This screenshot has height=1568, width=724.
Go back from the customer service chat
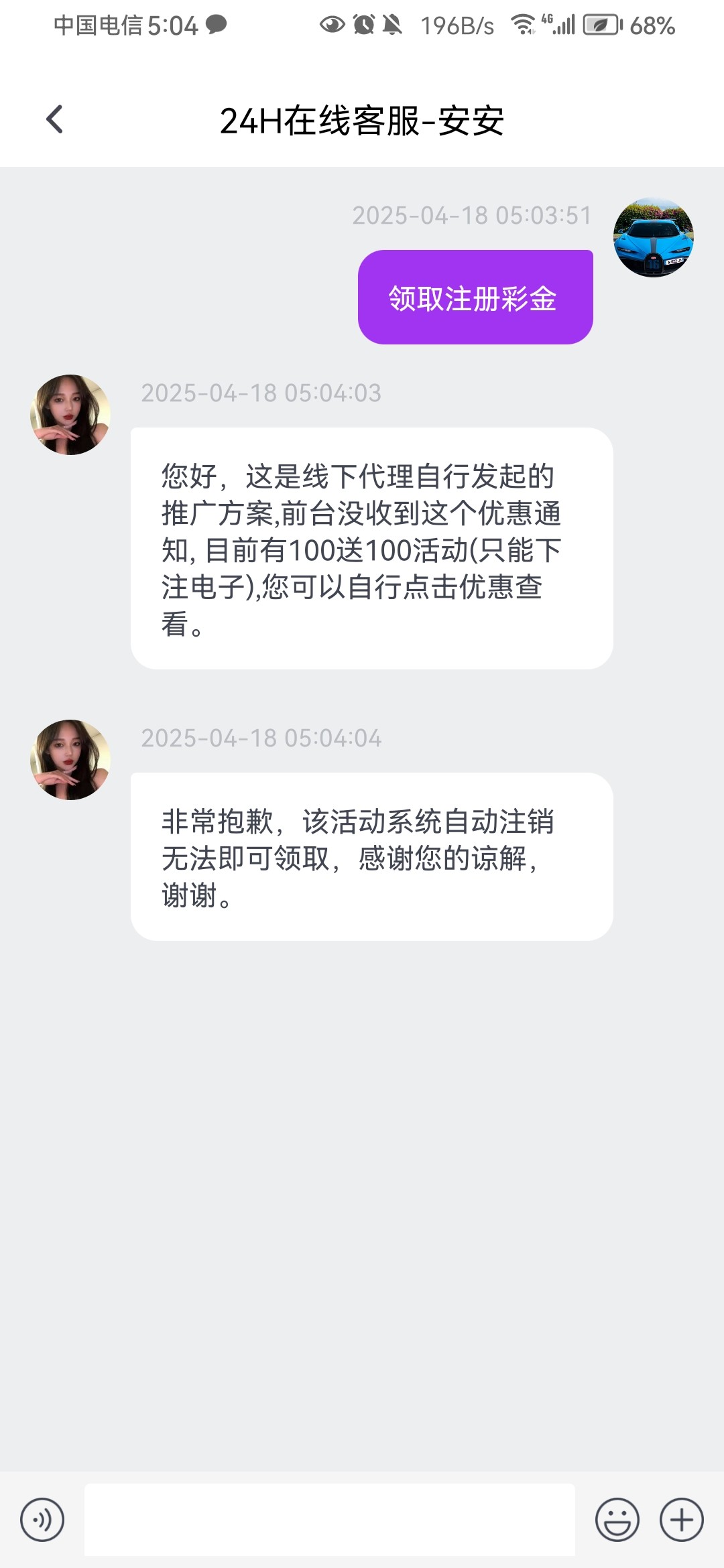point(54,120)
